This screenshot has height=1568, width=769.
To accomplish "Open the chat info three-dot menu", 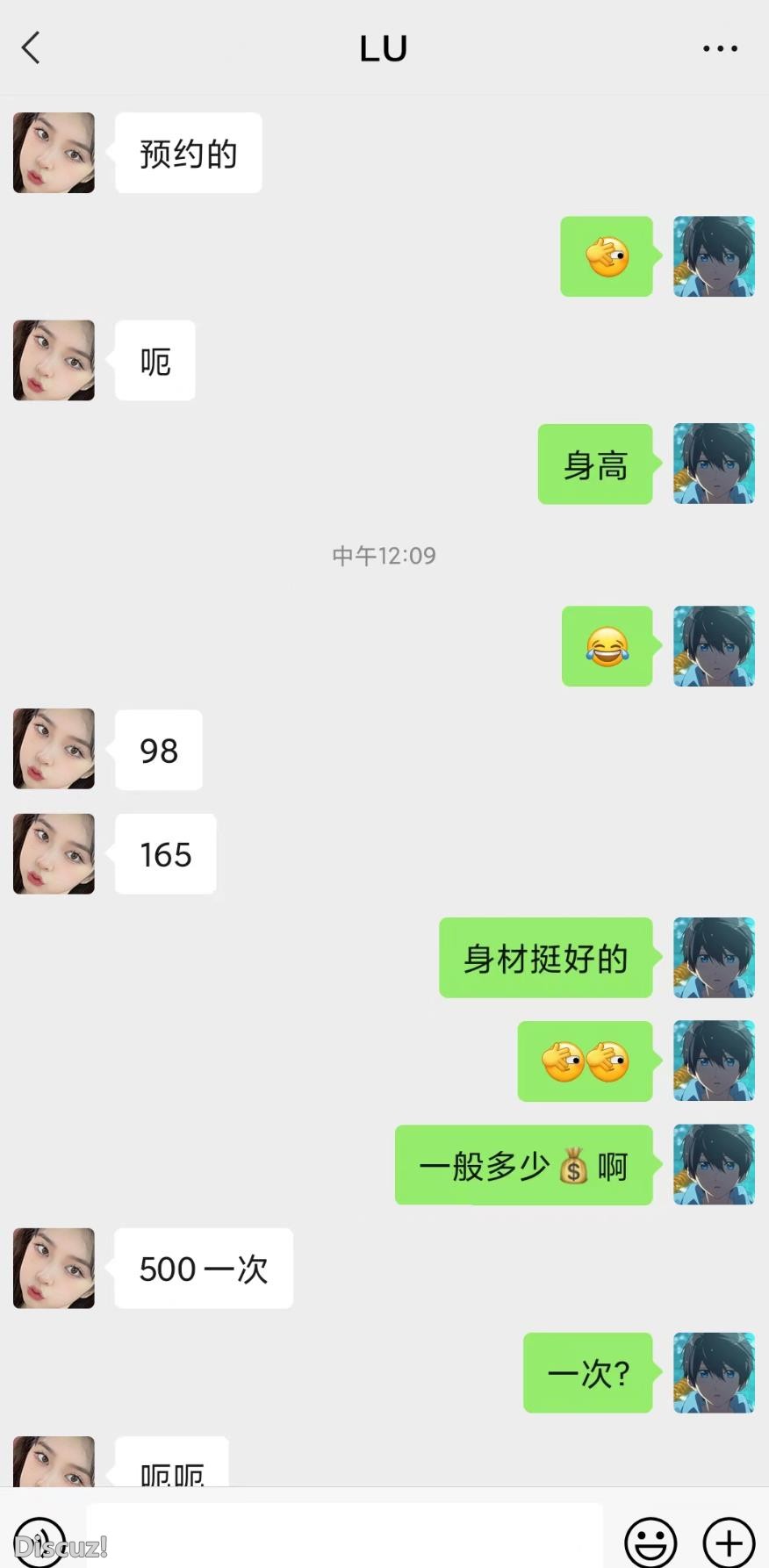I will pyautogui.click(x=720, y=48).
